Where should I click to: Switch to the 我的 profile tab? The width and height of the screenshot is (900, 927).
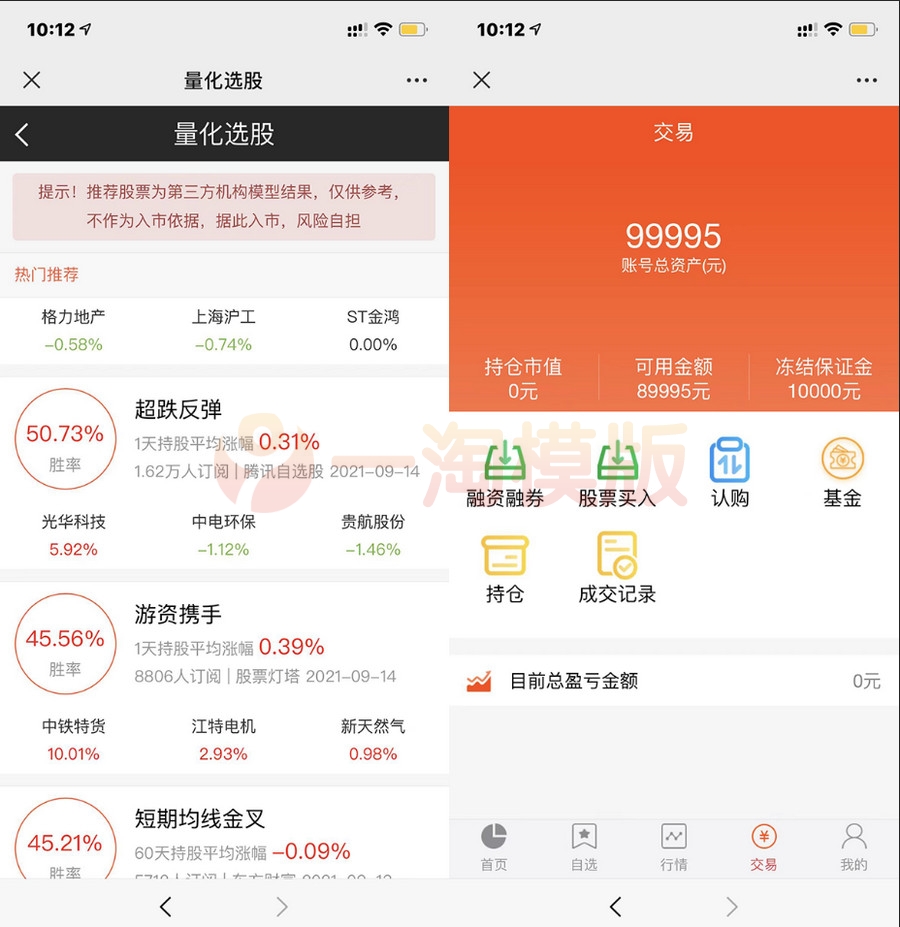tap(853, 848)
